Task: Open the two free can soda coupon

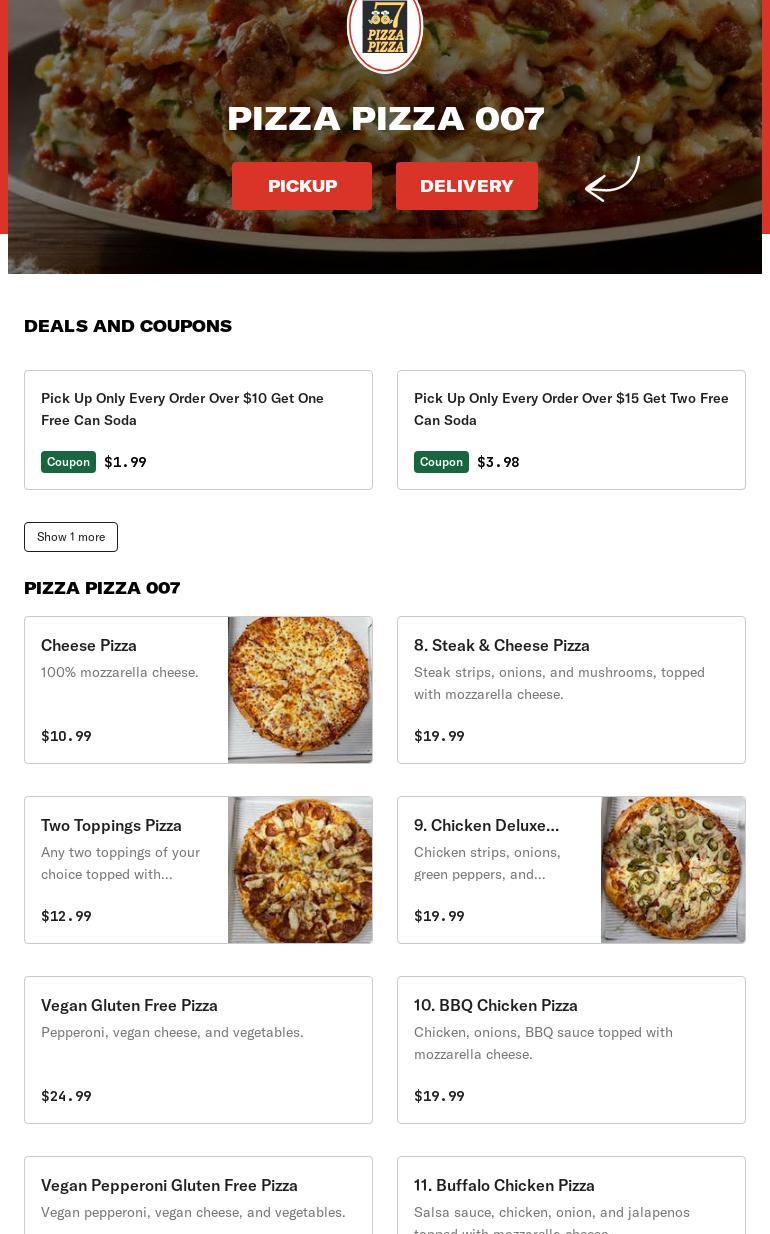Action: (x=571, y=430)
